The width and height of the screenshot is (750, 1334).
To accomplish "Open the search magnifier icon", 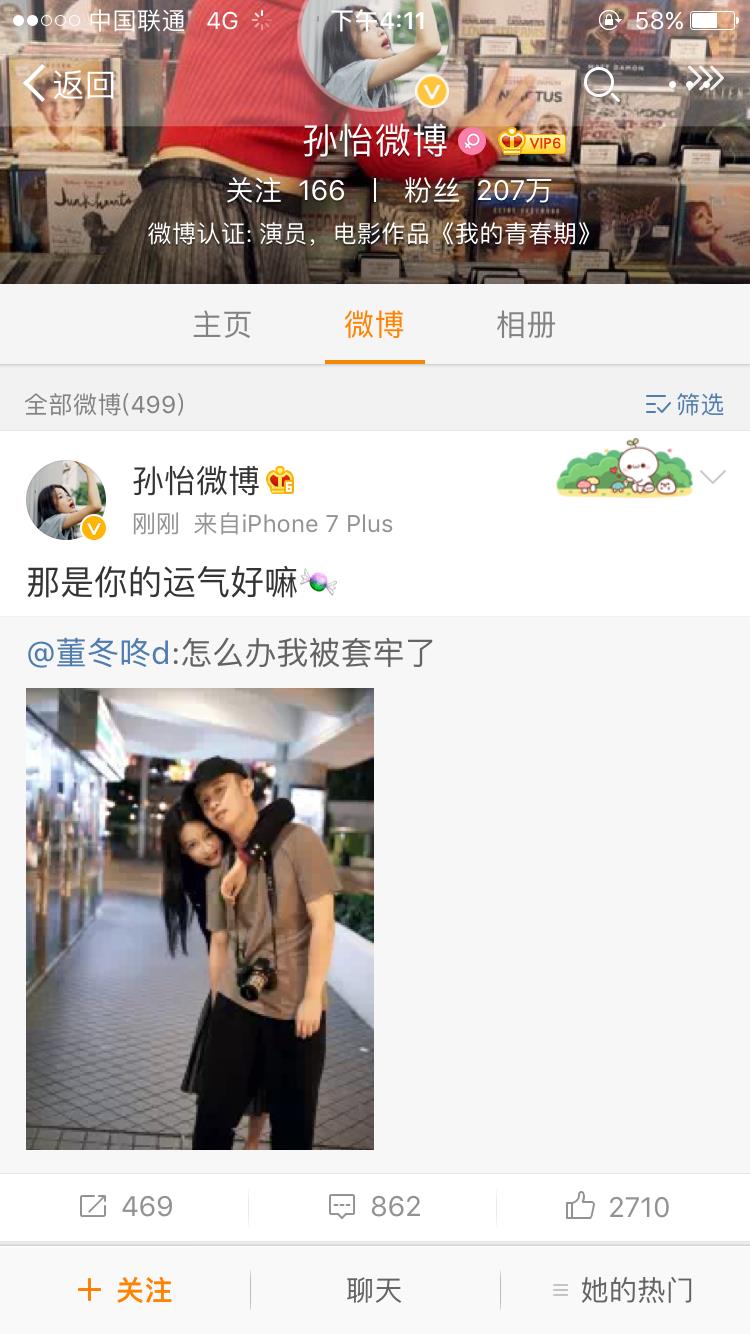I will tap(601, 84).
